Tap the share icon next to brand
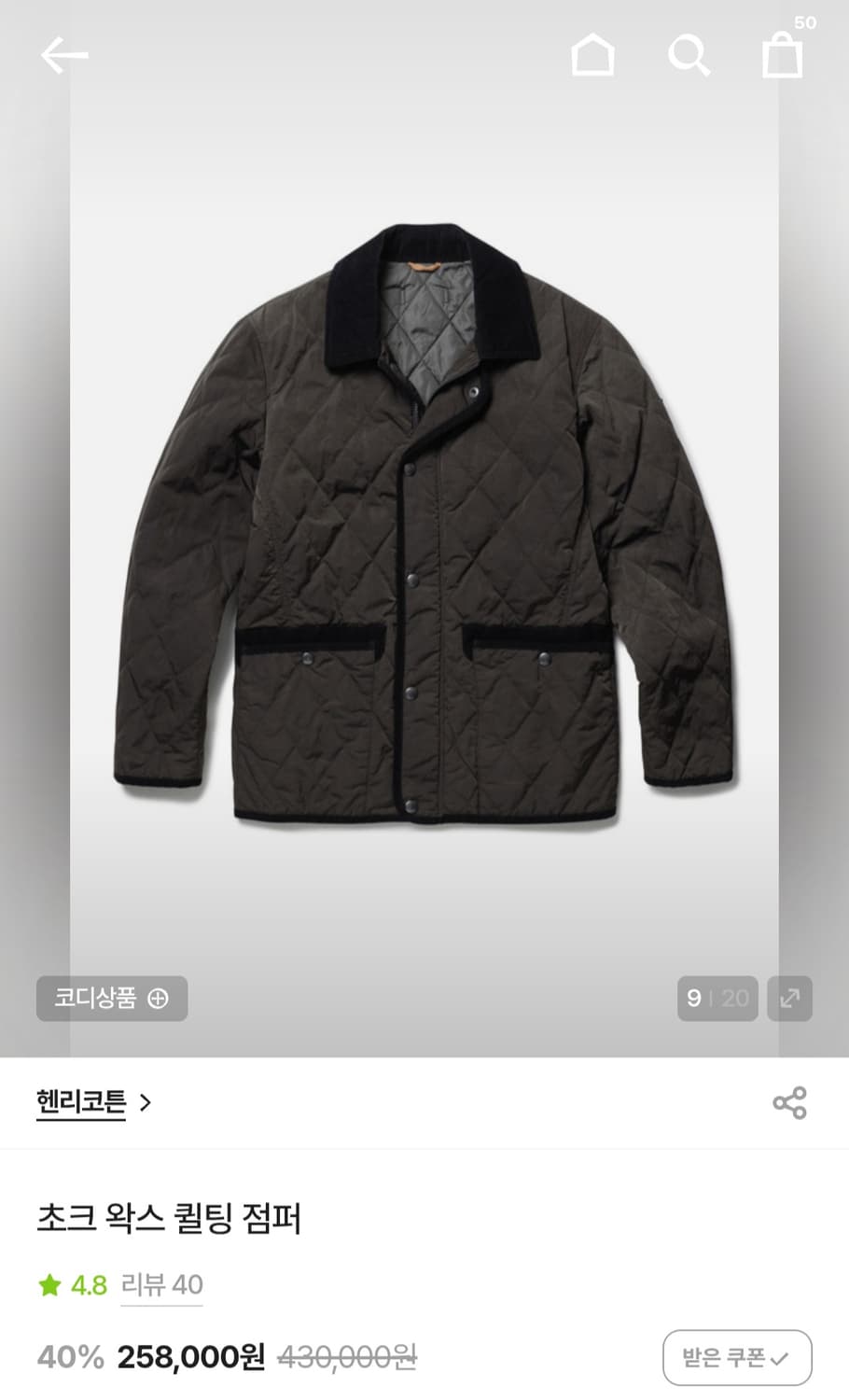 tap(789, 1103)
